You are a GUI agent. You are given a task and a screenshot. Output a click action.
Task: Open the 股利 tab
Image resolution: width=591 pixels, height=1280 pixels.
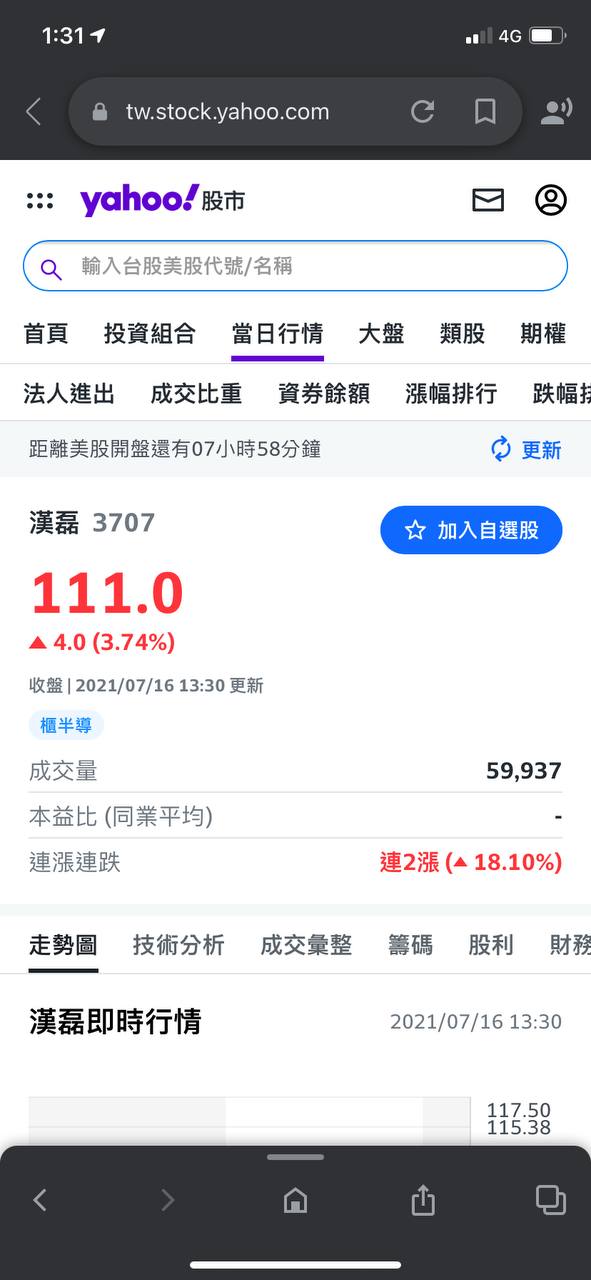pyautogui.click(x=491, y=945)
